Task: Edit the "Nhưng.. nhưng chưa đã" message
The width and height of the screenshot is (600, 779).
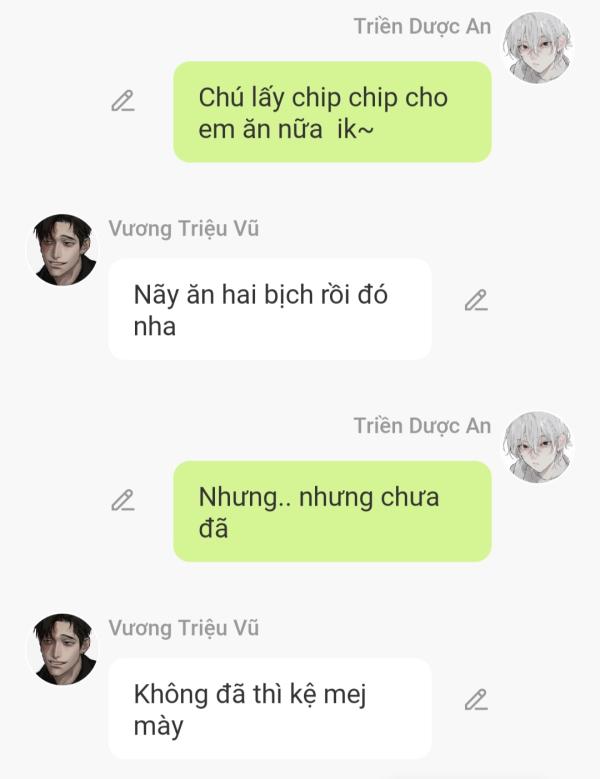Action: tap(123, 500)
